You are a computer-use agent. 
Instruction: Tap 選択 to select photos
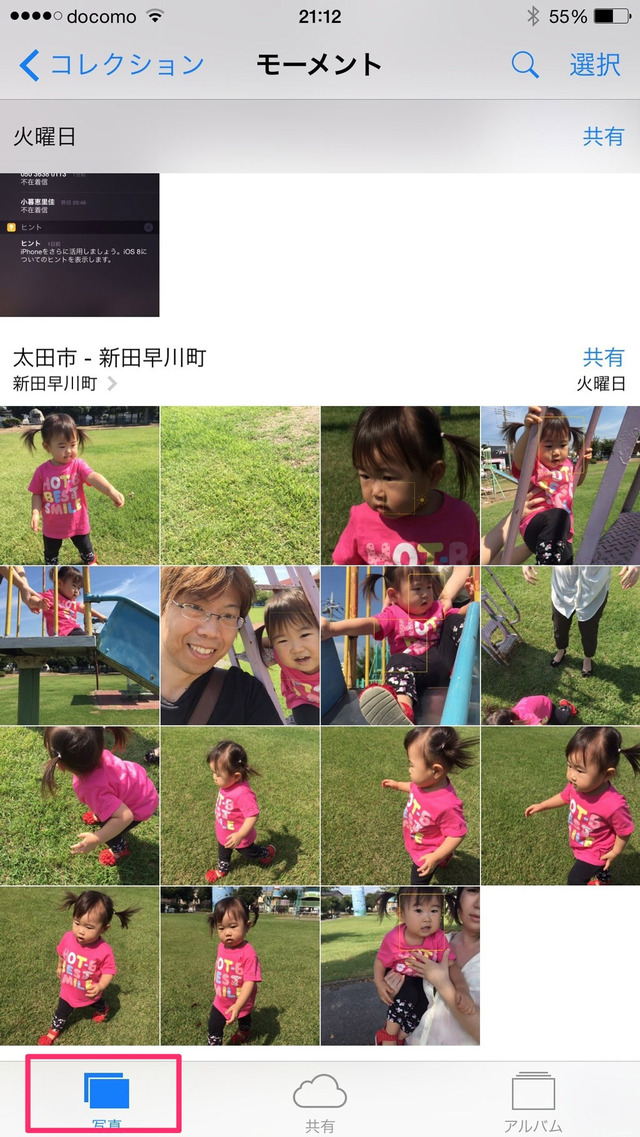(595, 66)
